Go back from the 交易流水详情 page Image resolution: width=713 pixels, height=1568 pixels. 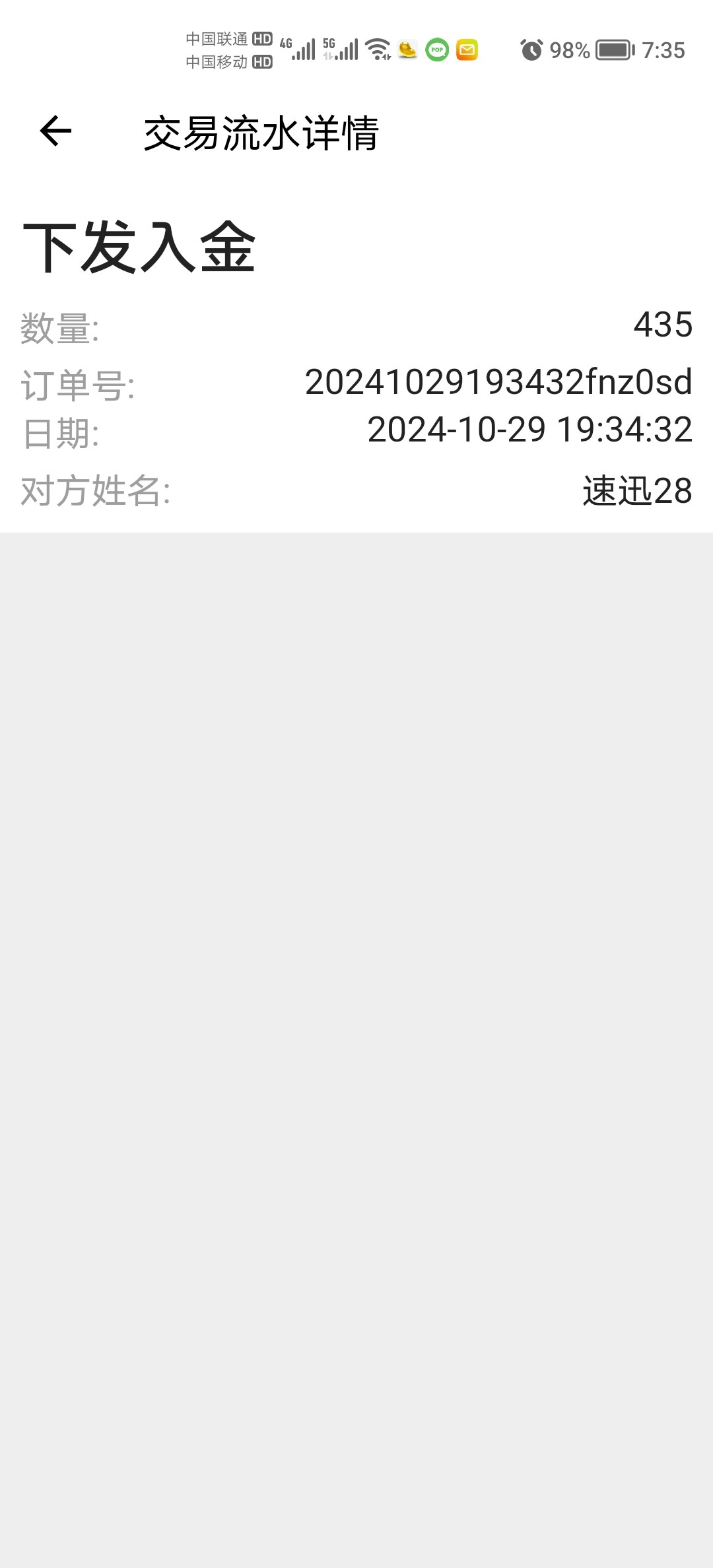(x=55, y=131)
